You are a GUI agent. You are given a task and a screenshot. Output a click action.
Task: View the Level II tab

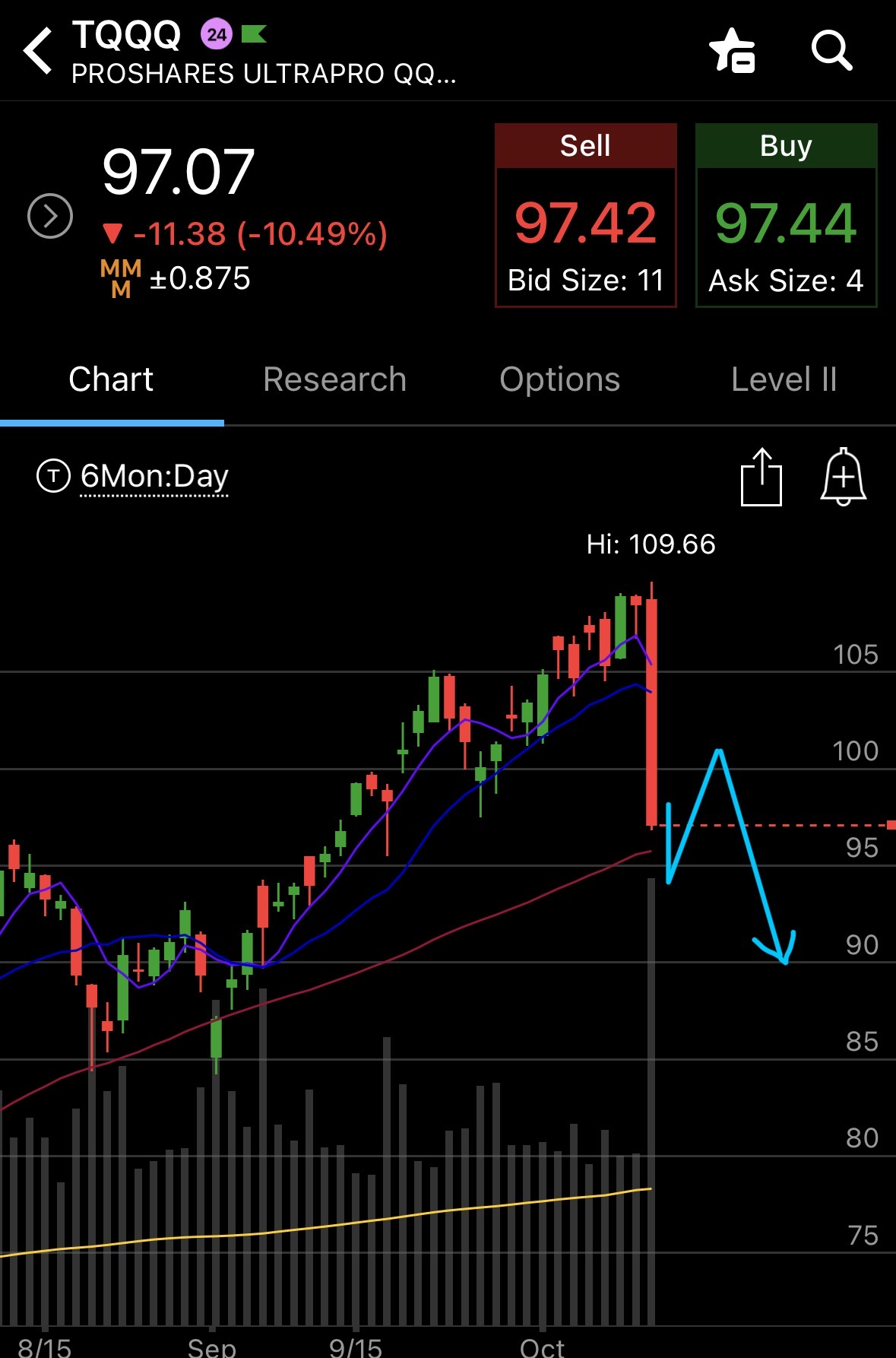[784, 379]
